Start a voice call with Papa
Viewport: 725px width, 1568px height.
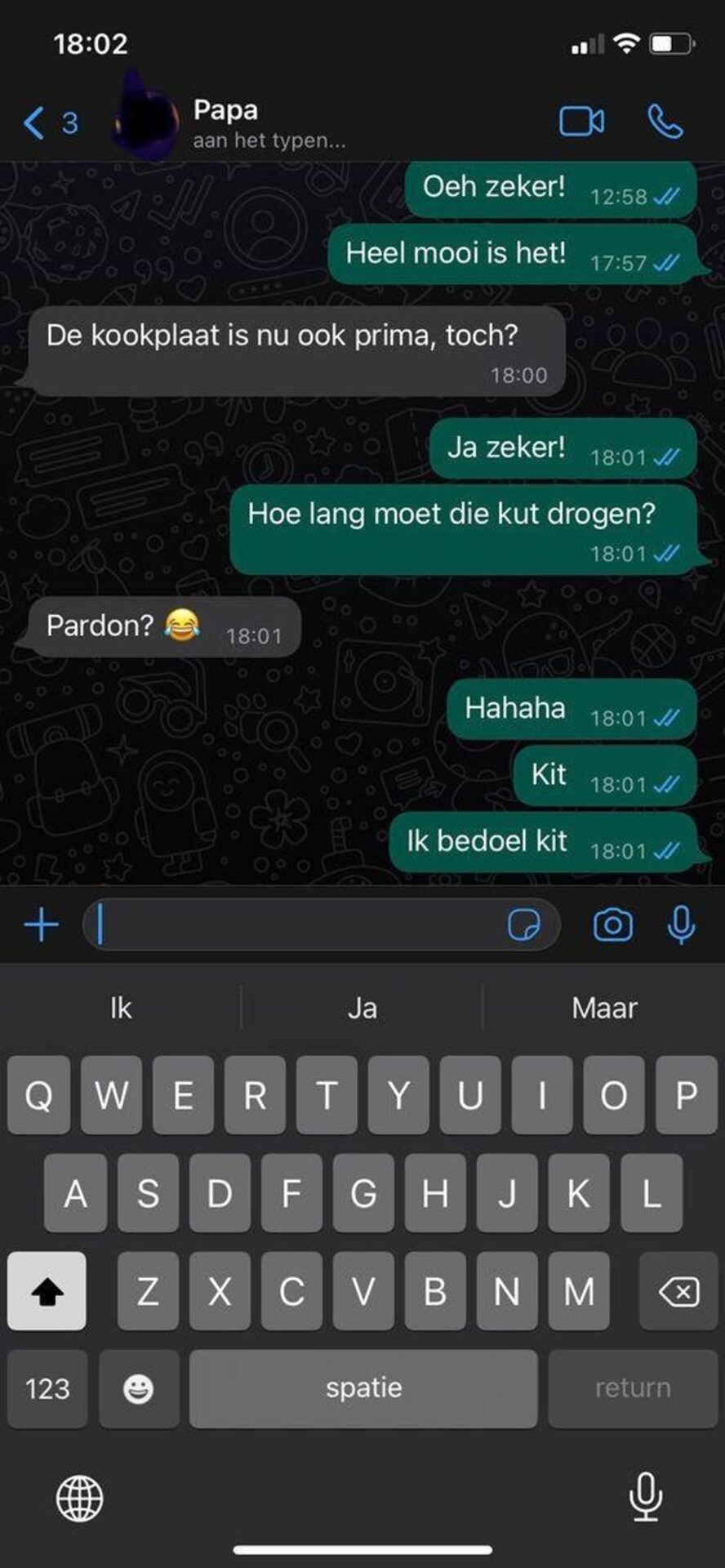[x=665, y=122]
